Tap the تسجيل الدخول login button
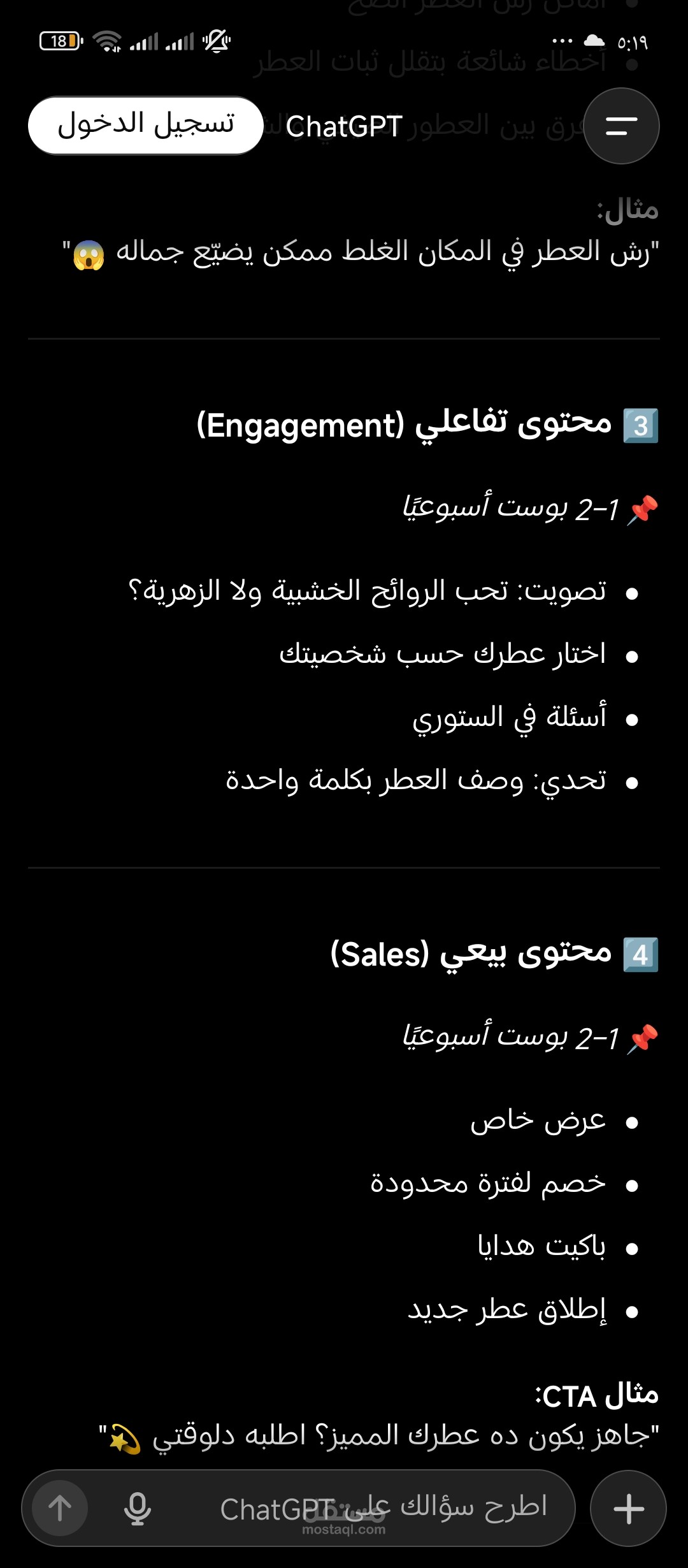688x1568 pixels. pyautogui.click(x=145, y=126)
